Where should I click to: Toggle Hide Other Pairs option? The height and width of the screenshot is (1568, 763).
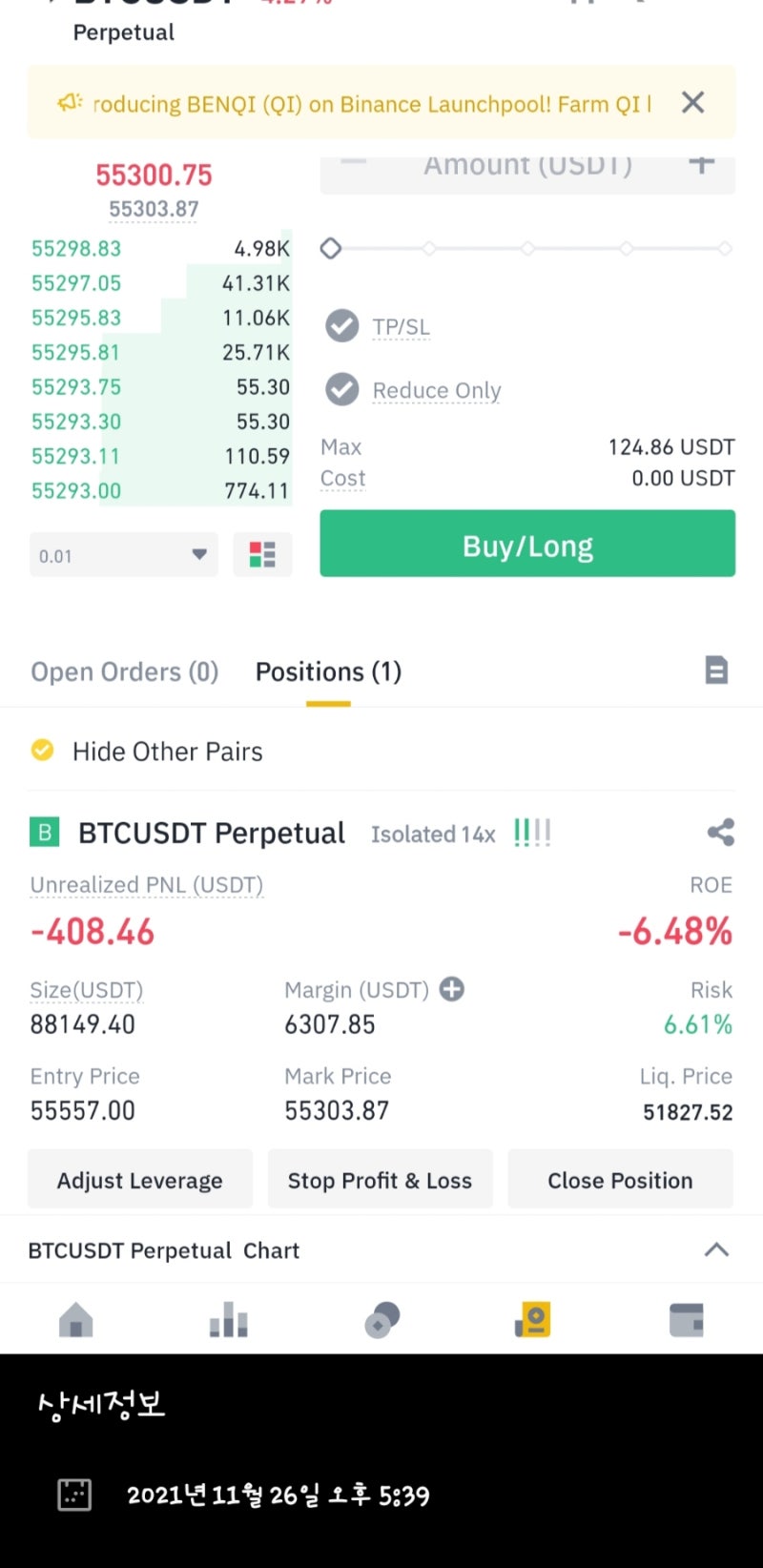(x=147, y=752)
